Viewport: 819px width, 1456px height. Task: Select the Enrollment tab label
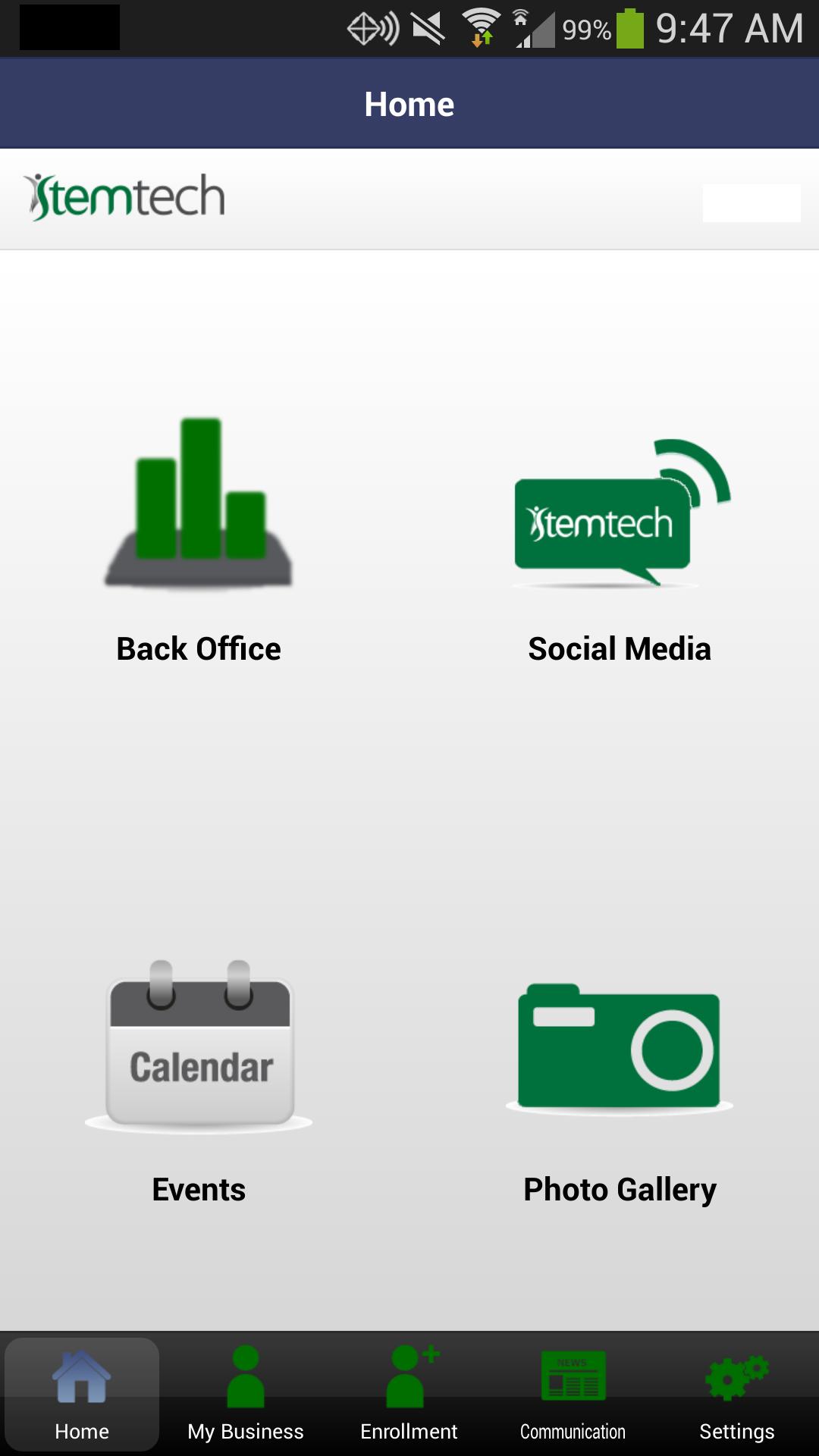click(409, 1432)
